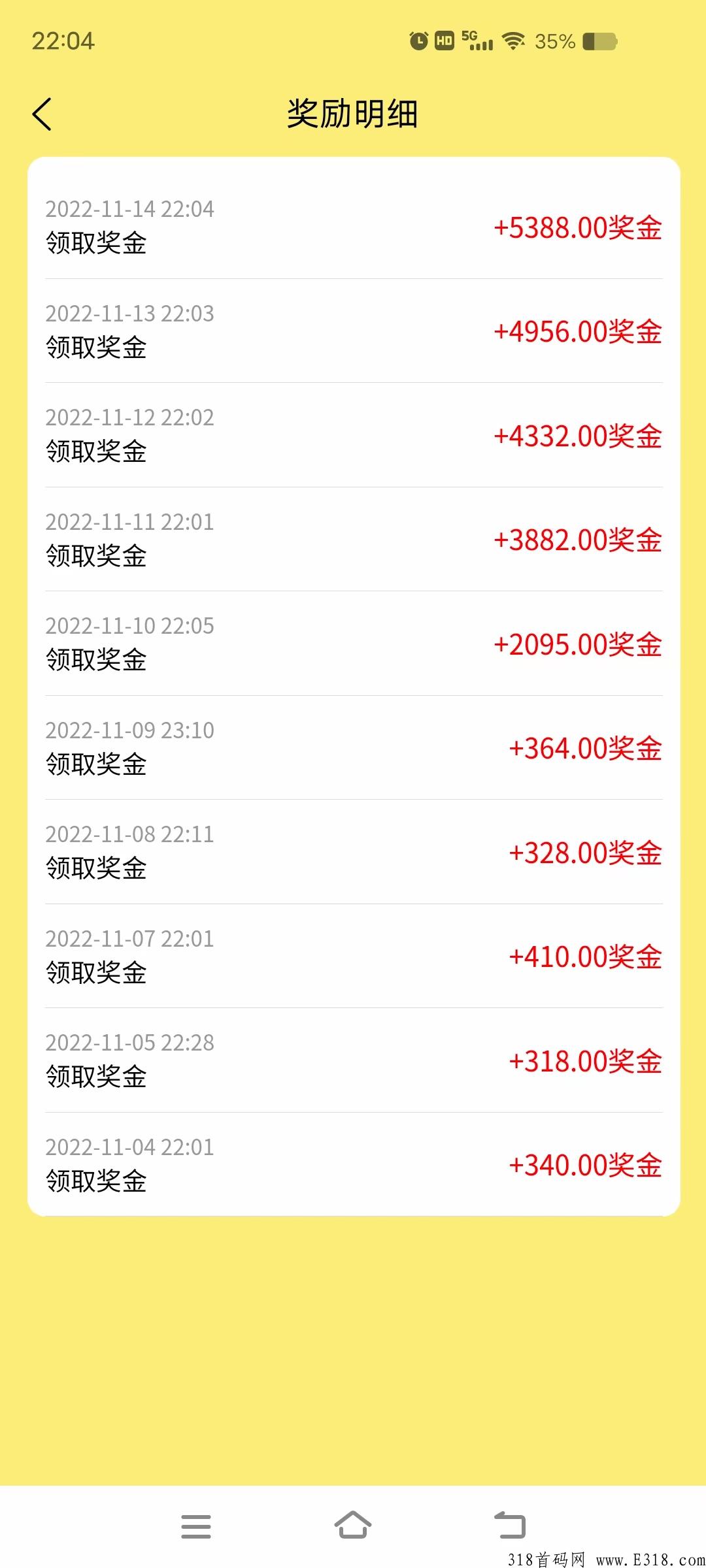Open the system recent apps menu
This screenshot has height=1568, width=706.
click(x=196, y=1526)
